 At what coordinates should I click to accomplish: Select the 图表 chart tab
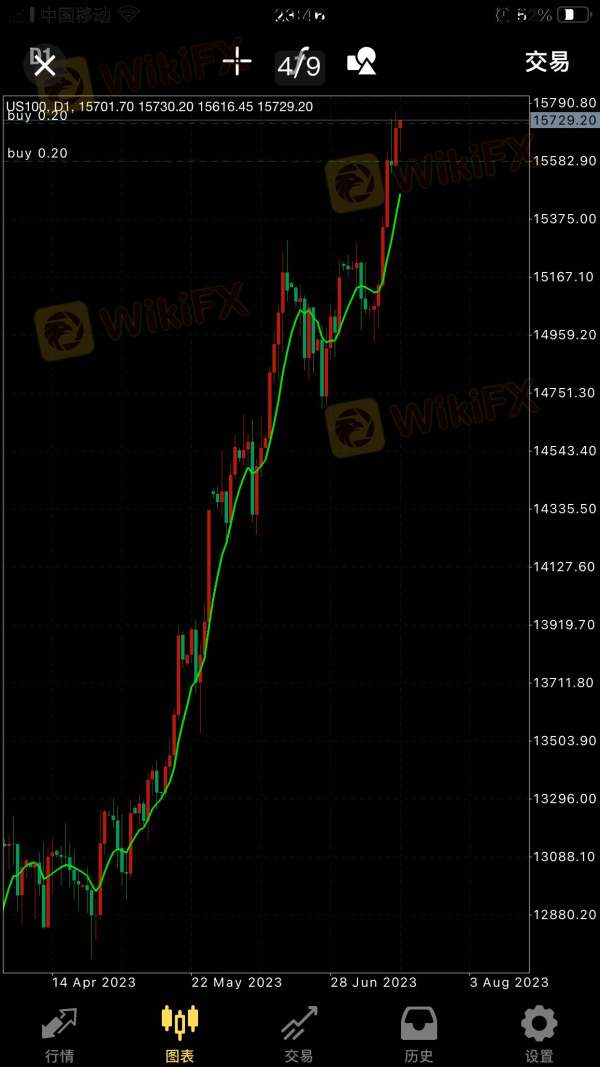(x=180, y=1034)
